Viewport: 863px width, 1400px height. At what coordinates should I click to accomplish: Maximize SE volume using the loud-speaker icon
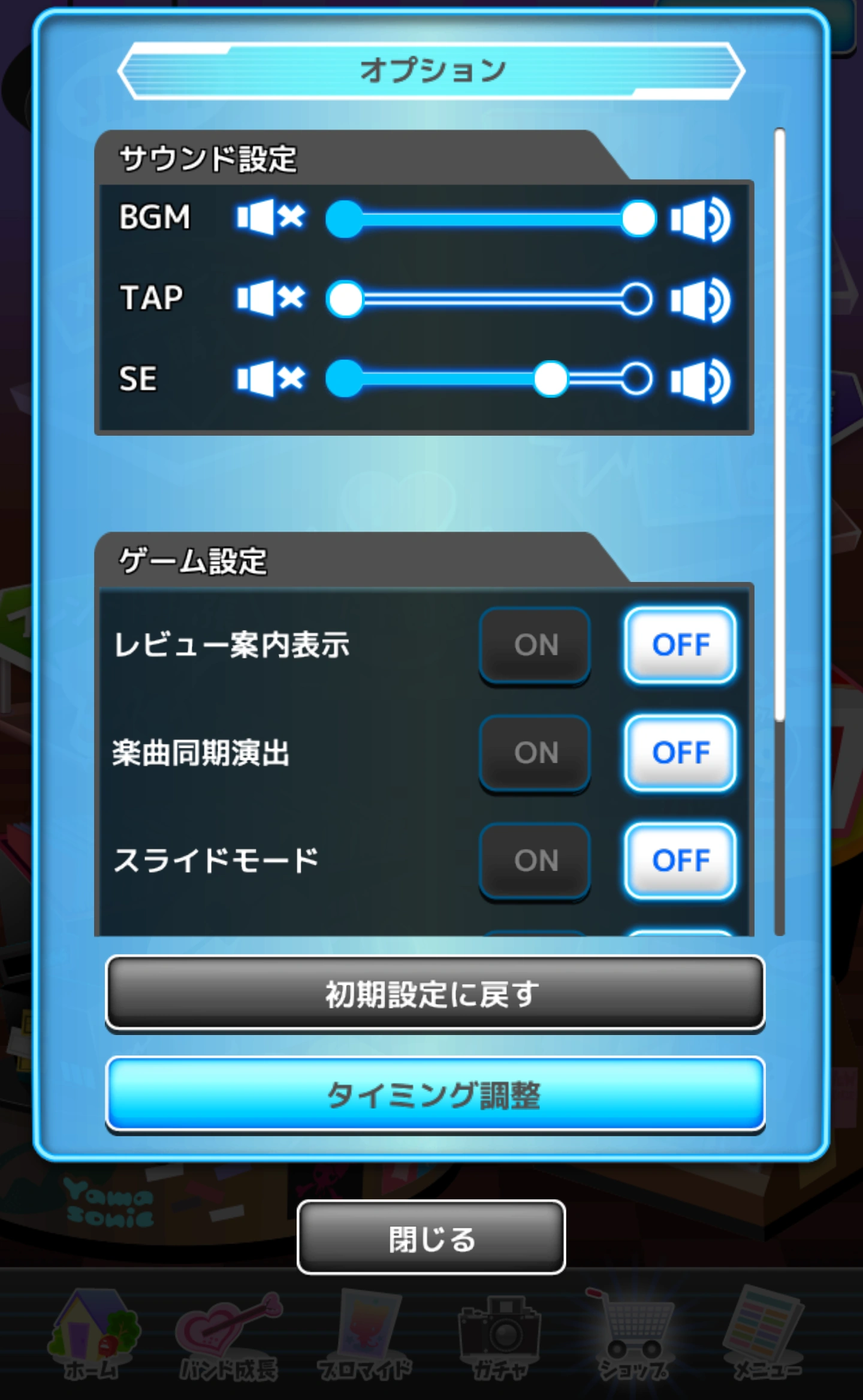[x=699, y=381]
